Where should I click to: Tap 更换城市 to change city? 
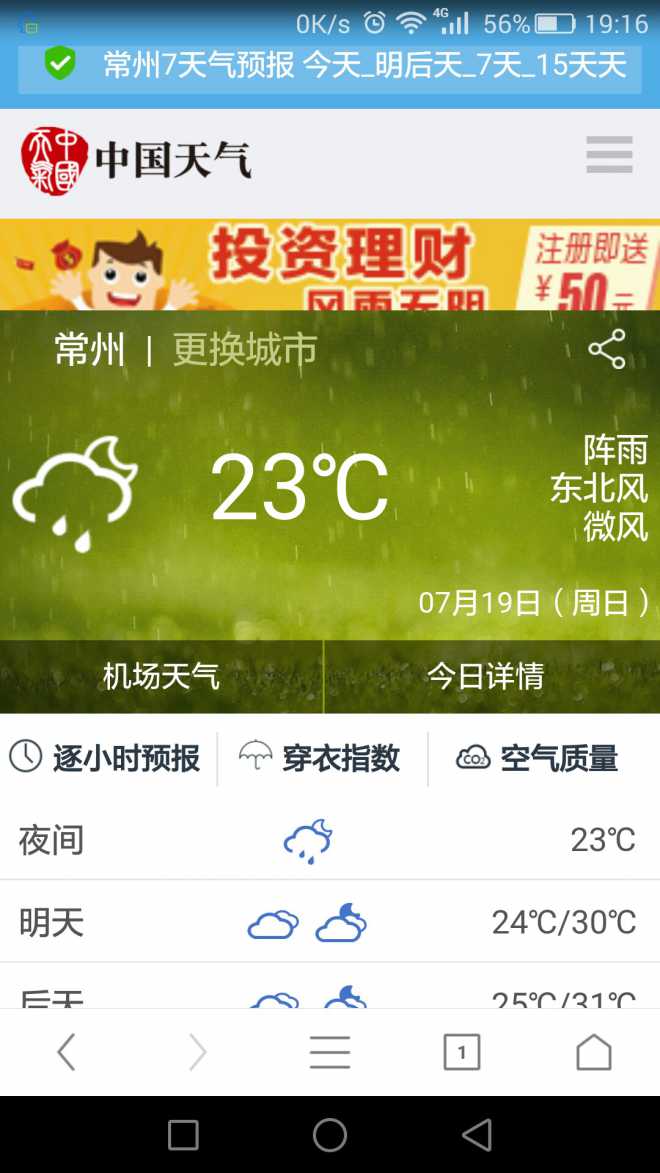(x=245, y=349)
